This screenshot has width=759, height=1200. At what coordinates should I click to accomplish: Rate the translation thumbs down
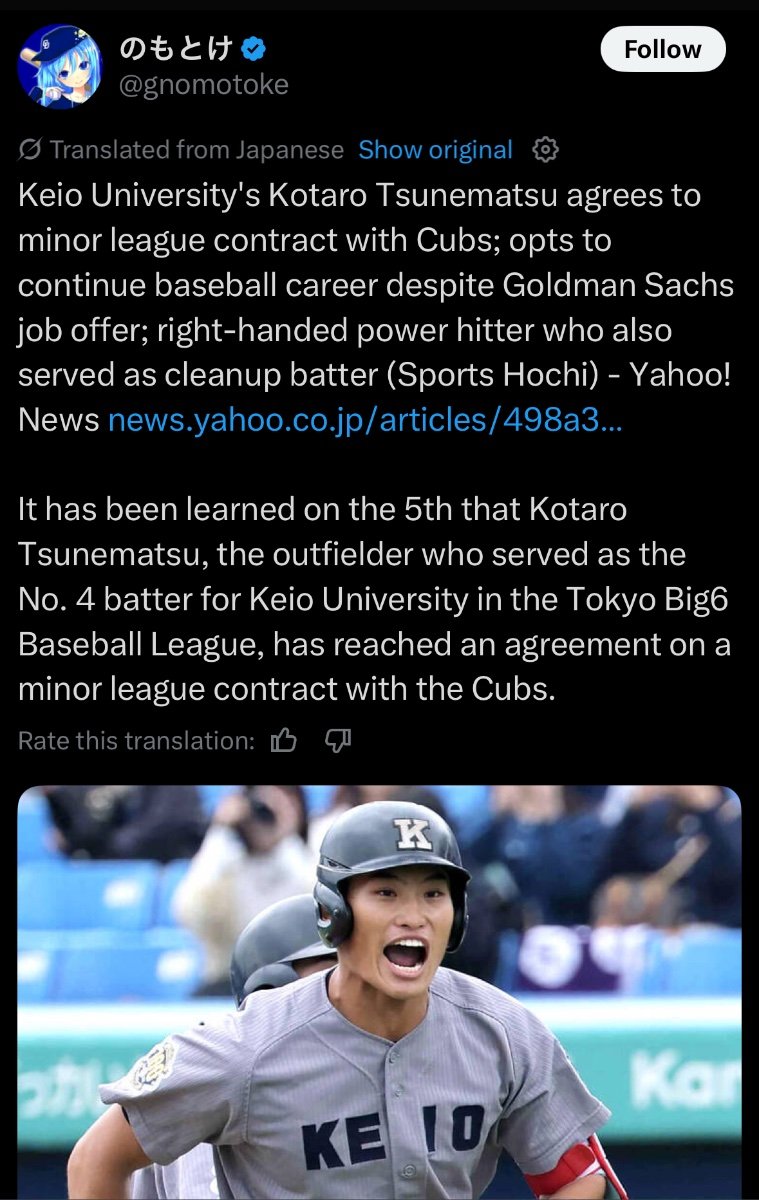coord(338,741)
